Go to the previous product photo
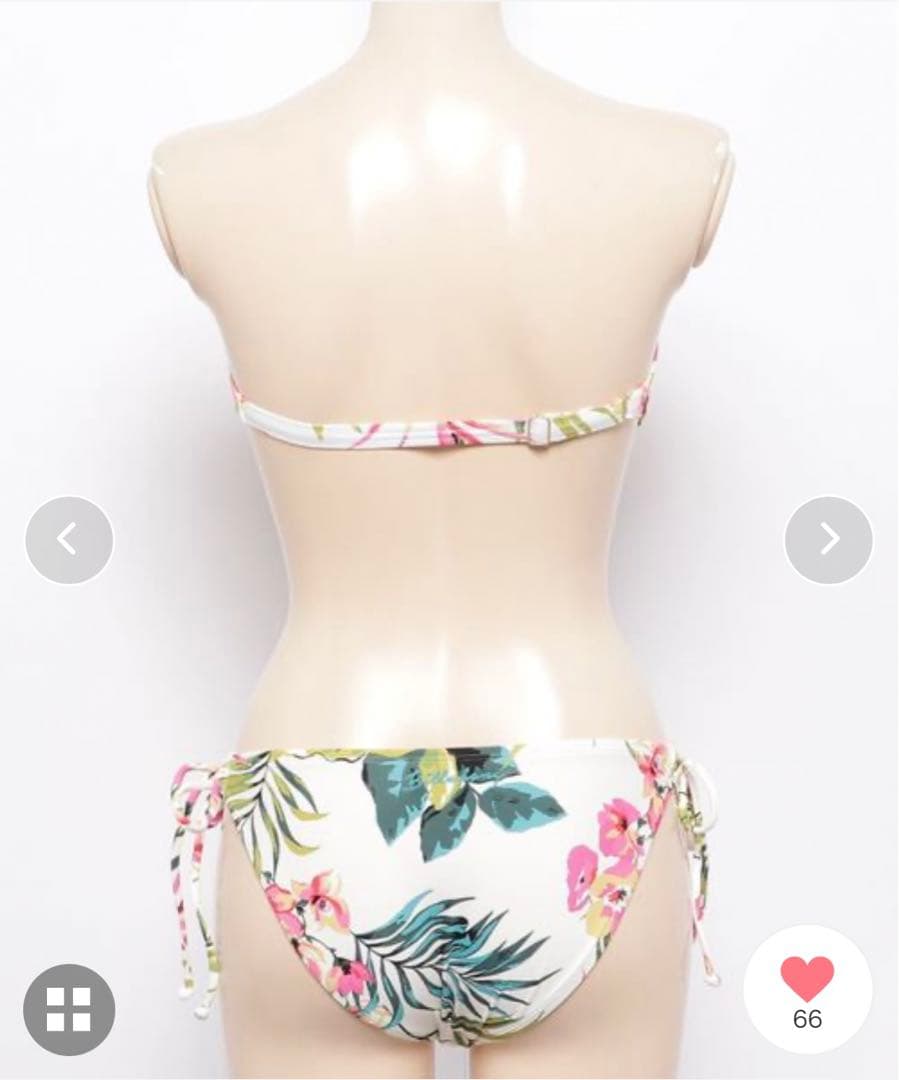This screenshot has width=899, height=1080. coord(69,540)
